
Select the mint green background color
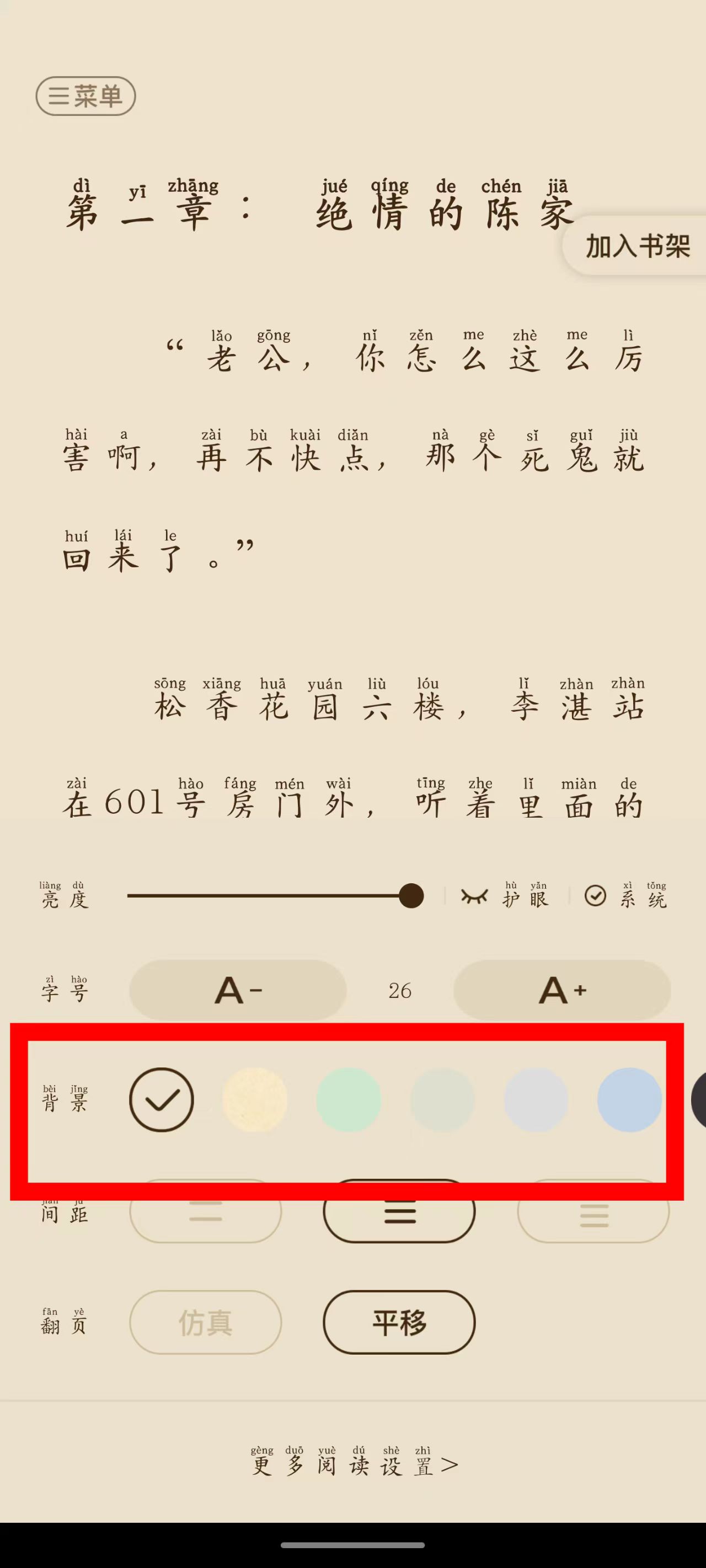(x=349, y=1099)
